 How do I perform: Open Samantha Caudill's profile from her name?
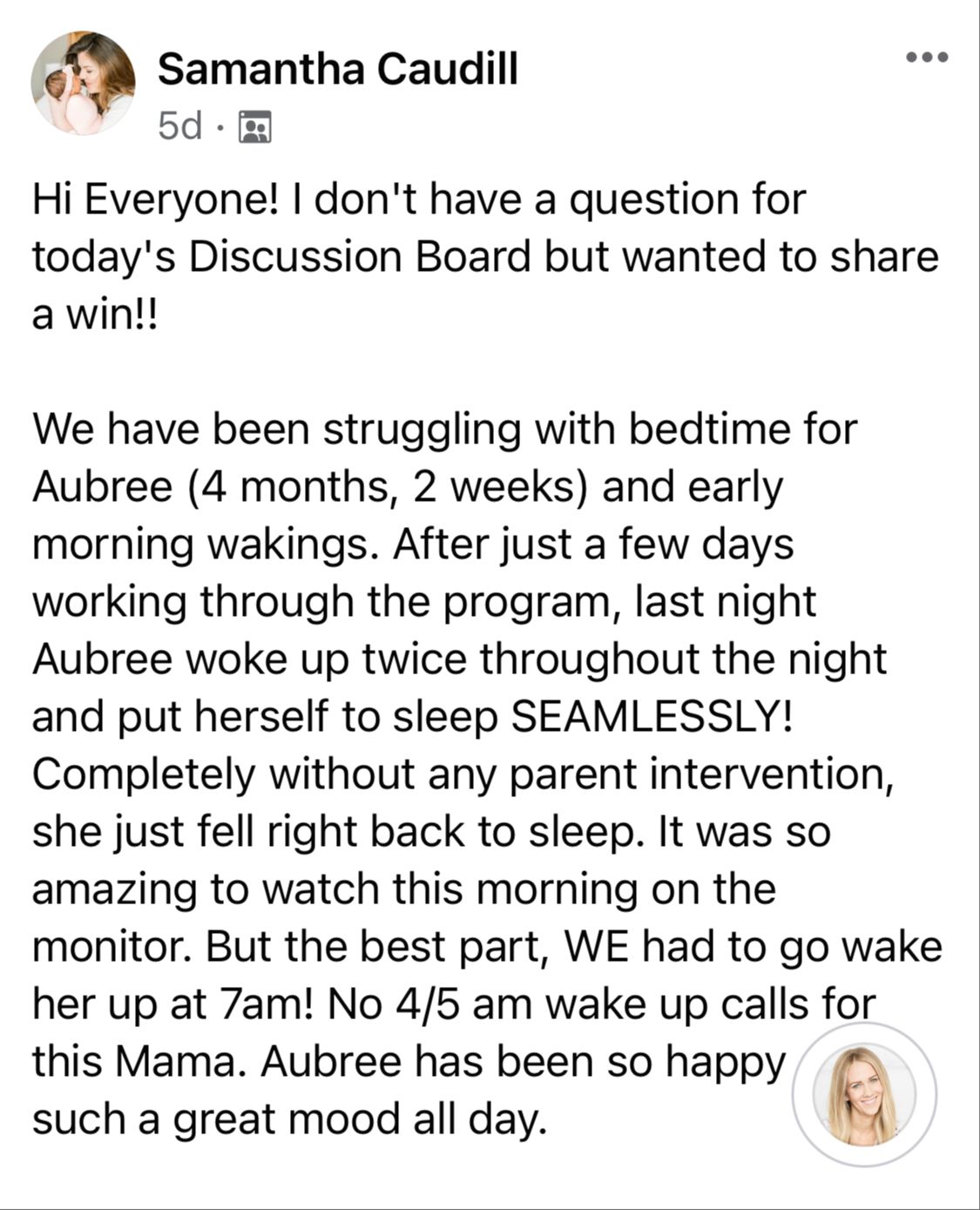[337, 68]
